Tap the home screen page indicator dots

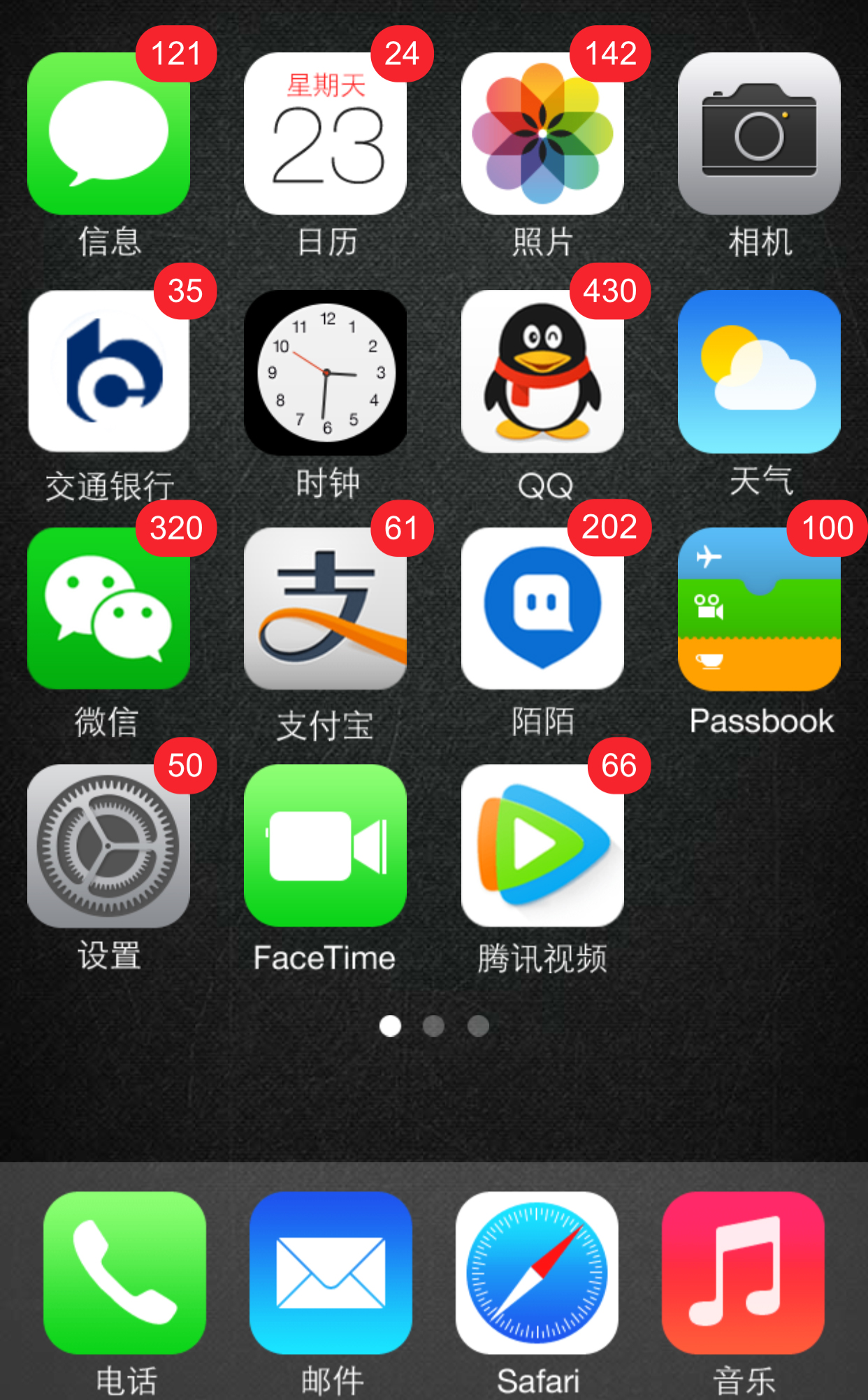pyautogui.click(x=434, y=1026)
